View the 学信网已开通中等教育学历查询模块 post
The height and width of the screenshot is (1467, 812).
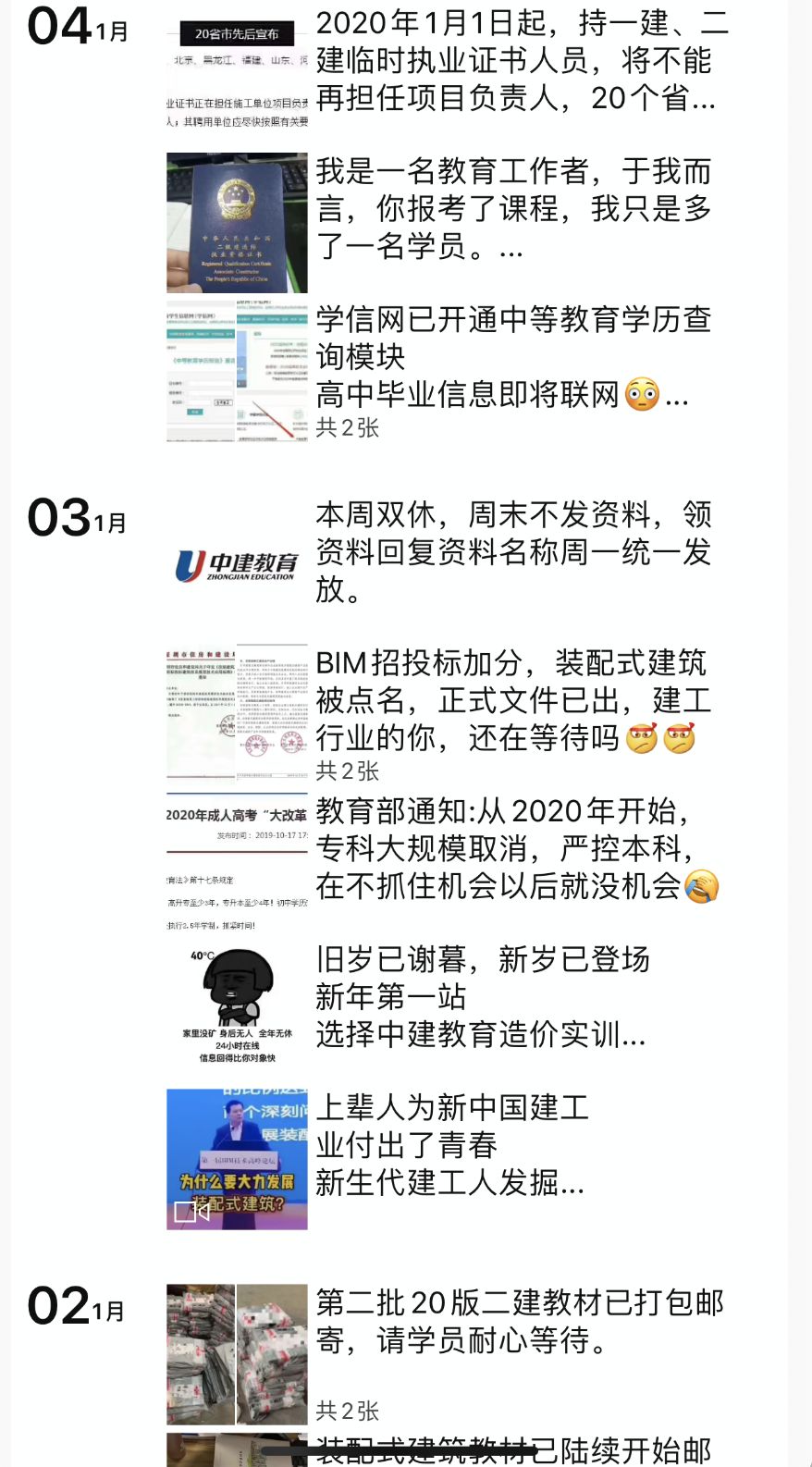pyautogui.click(x=514, y=357)
